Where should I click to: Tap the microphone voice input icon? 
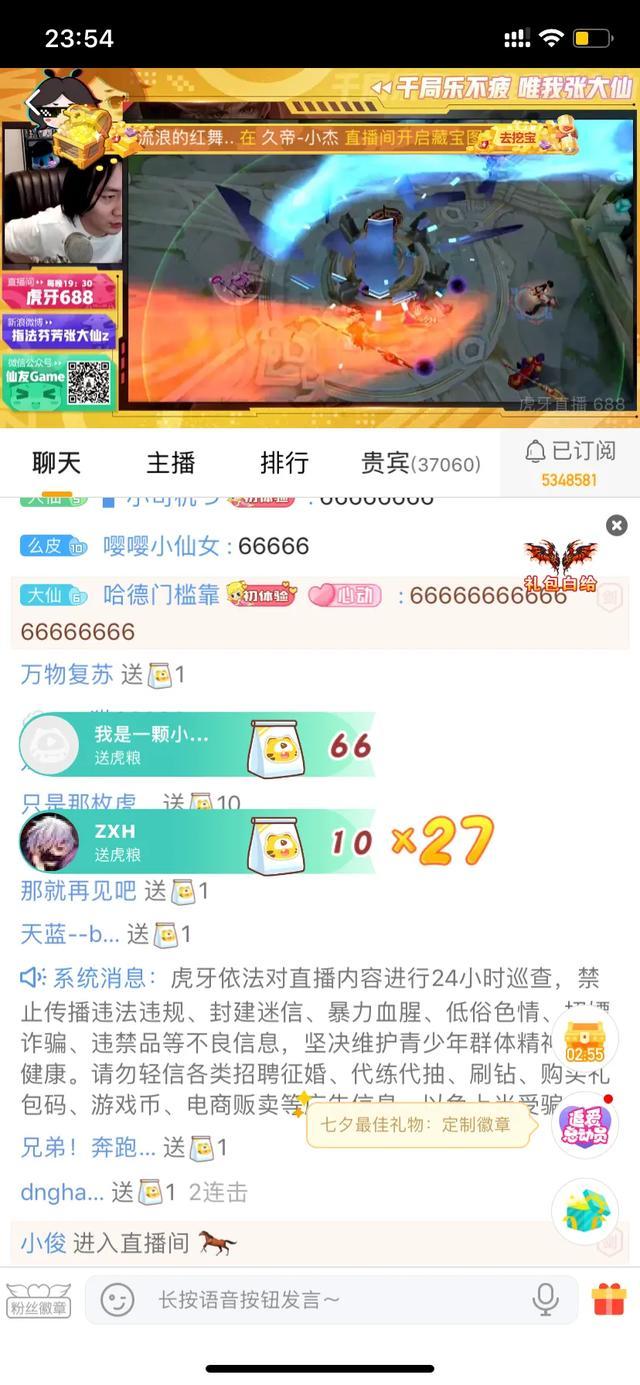coord(545,1299)
